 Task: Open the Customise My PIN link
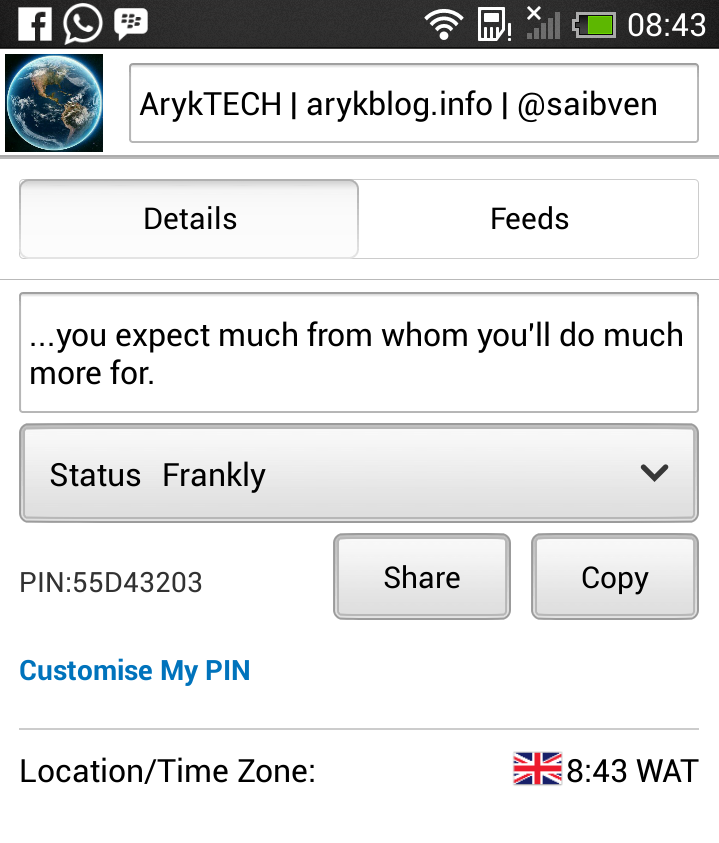135,670
